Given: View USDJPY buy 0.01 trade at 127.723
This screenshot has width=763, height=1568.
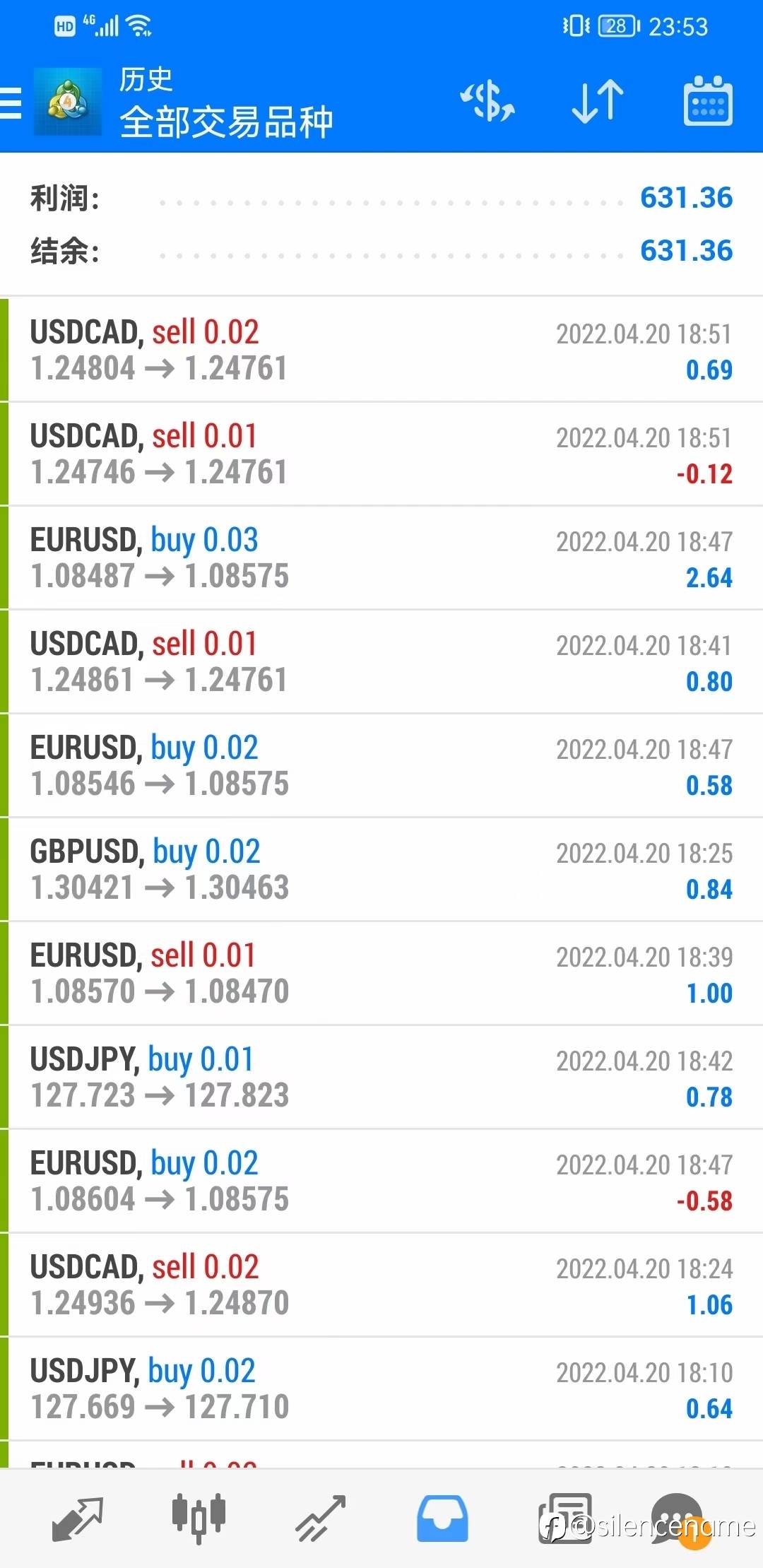Looking at the screenshot, I should pos(381,1077).
